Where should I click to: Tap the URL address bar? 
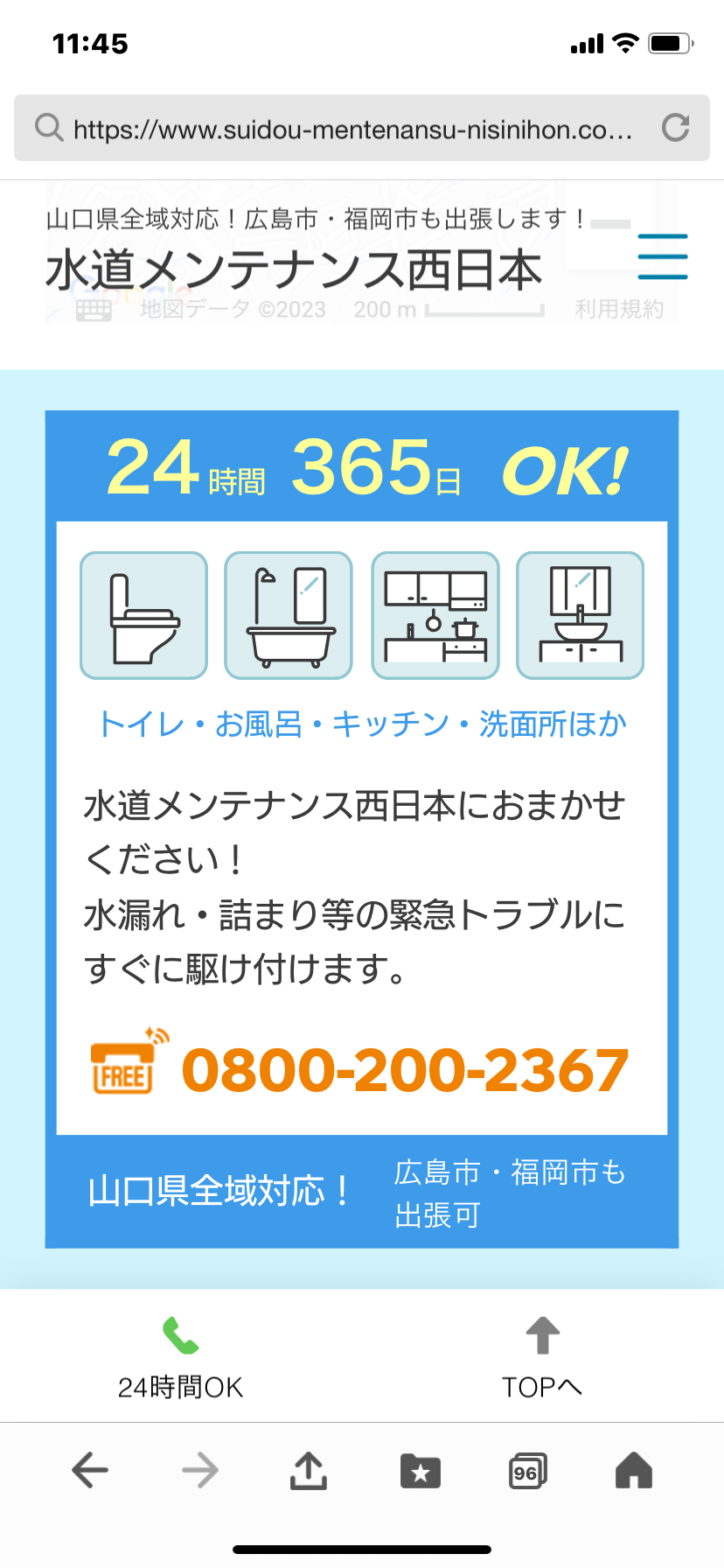tap(350, 129)
